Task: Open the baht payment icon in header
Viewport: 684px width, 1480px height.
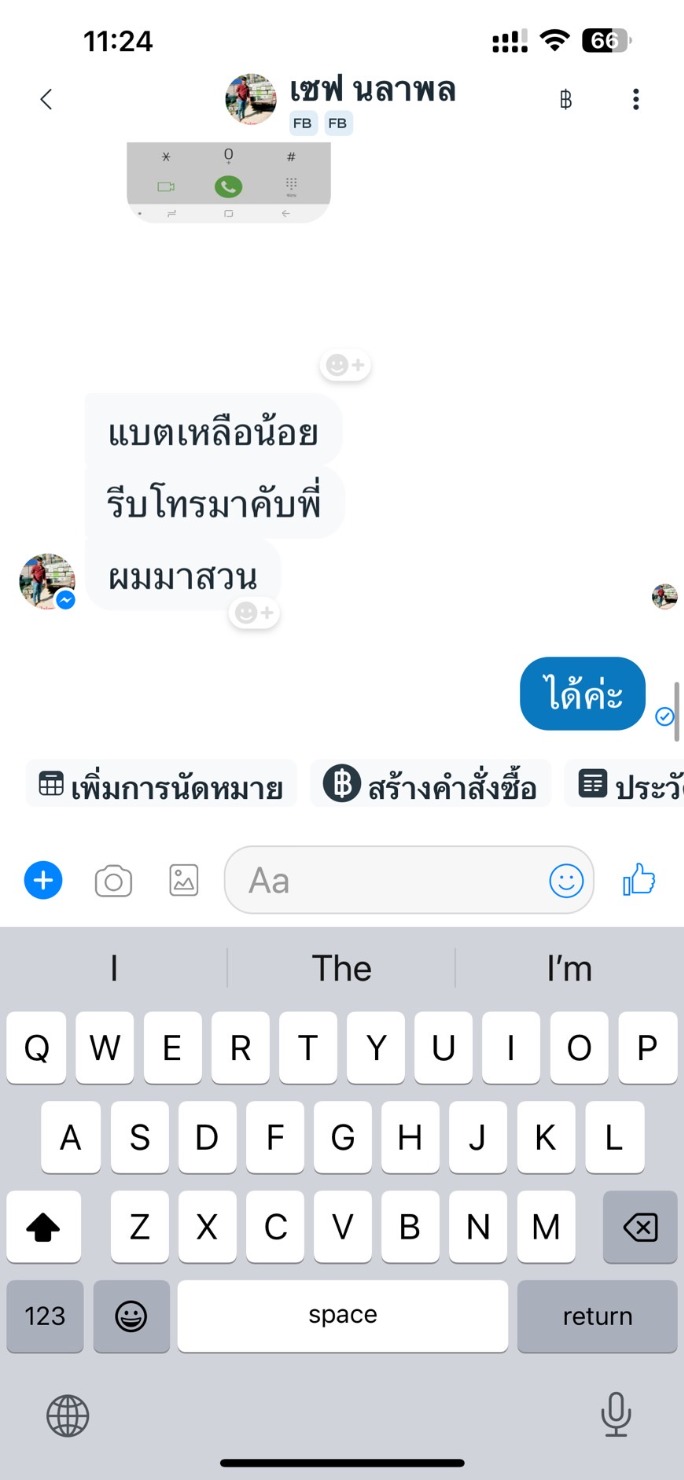Action: [566, 99]
